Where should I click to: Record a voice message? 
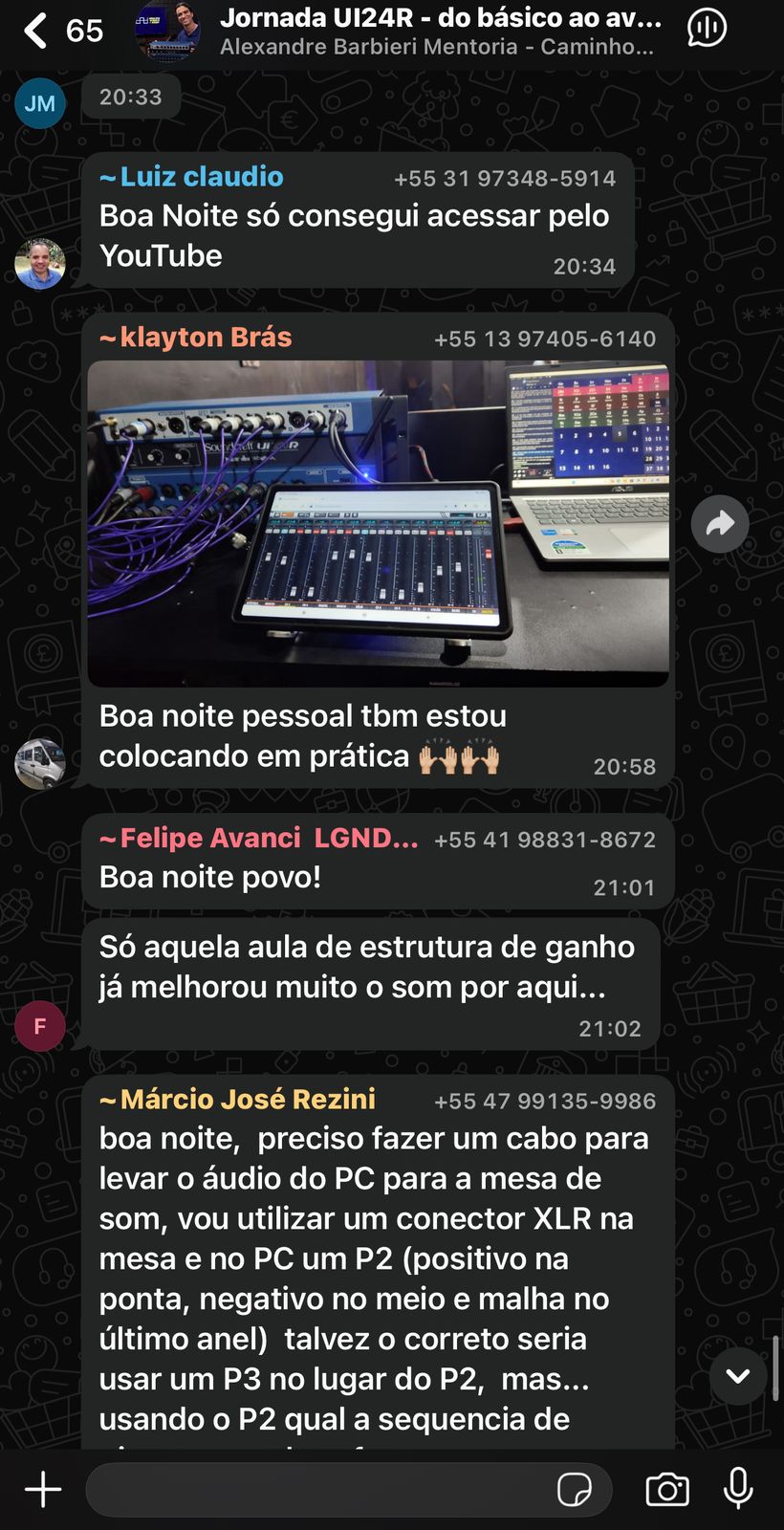tap(738, 1489)
